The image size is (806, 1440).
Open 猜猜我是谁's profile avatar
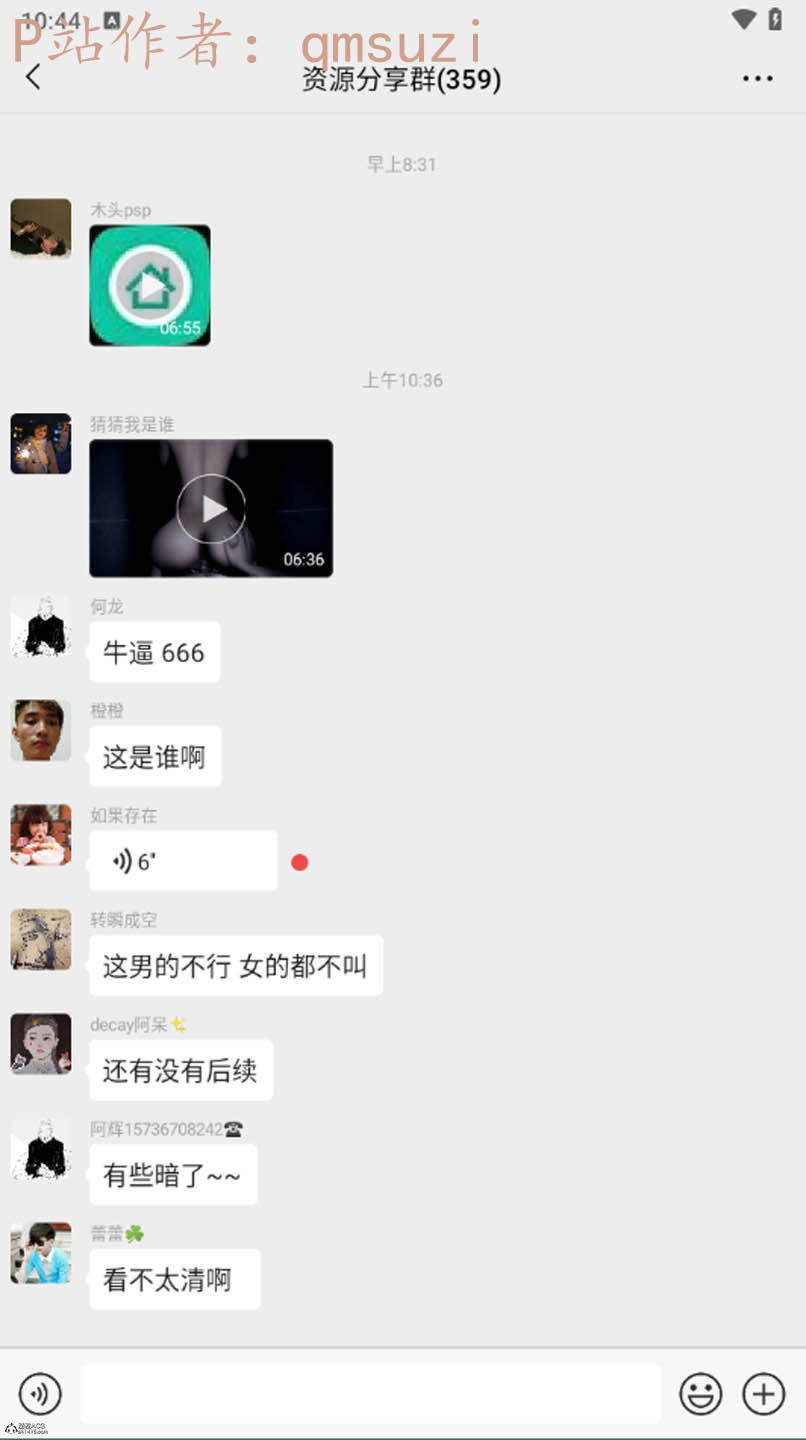tap(41, 443)
